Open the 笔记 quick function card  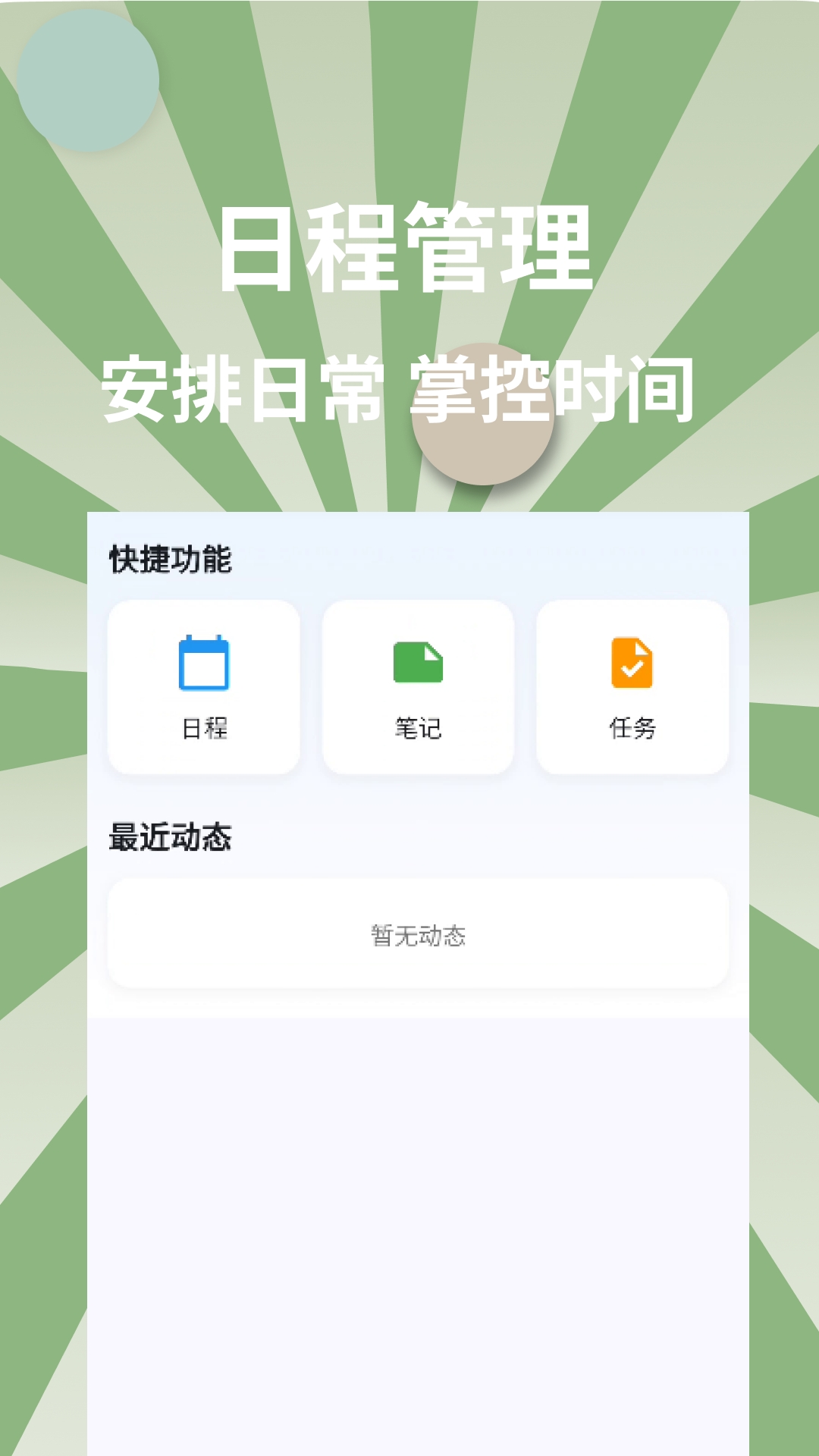[x=418, y=686]
